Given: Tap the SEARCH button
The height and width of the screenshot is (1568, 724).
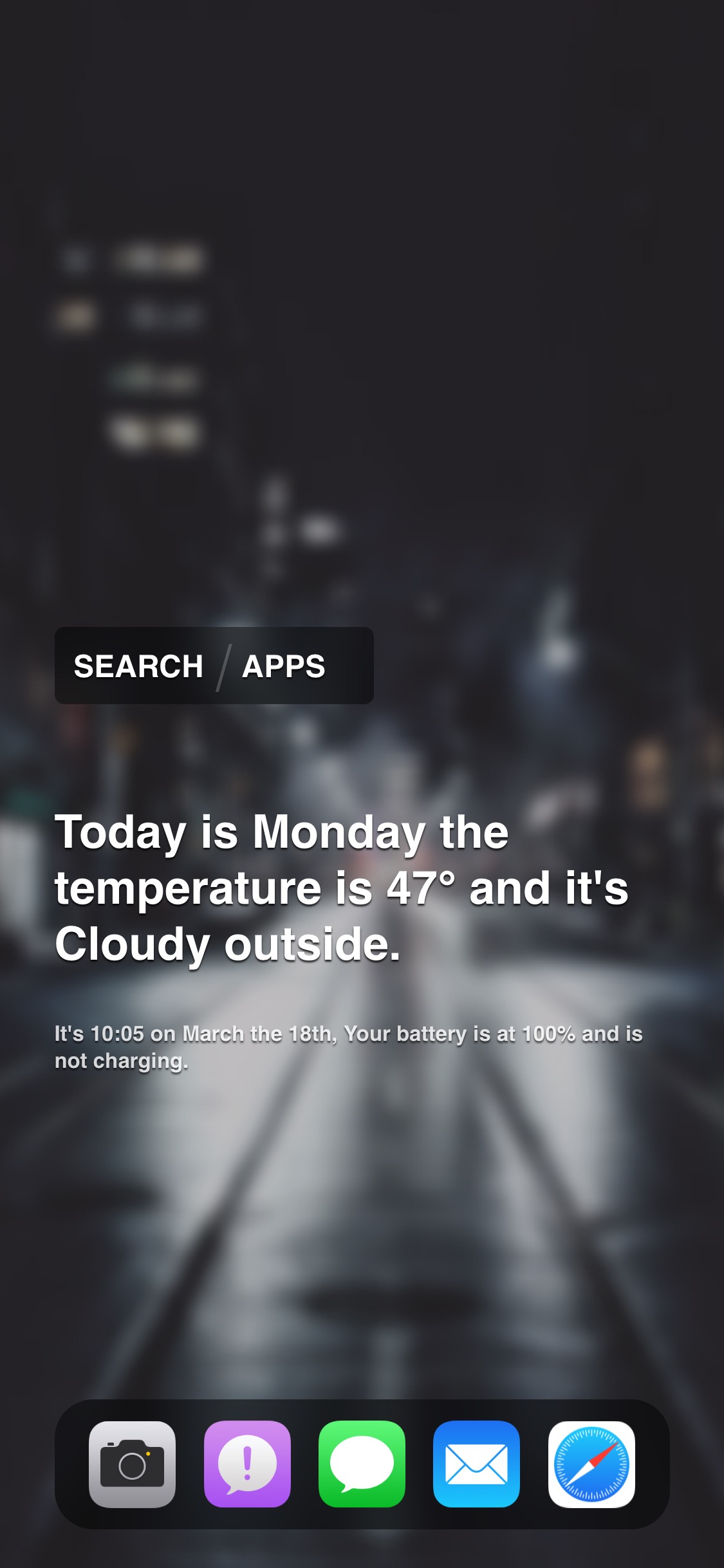Looking at the screenshot, I should click(138, 666).
